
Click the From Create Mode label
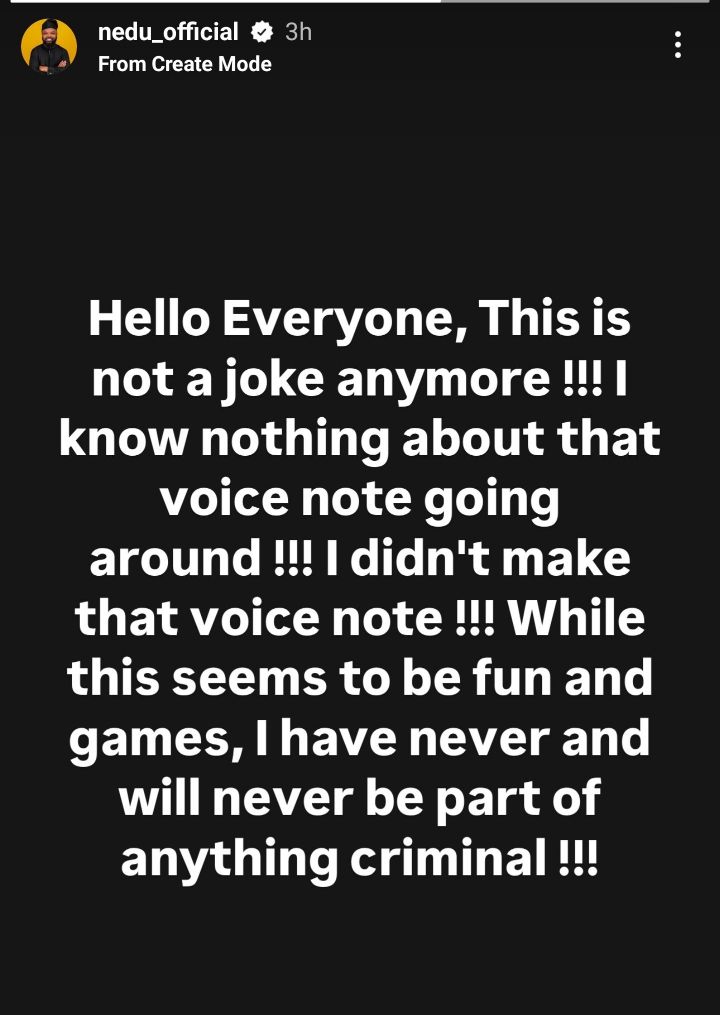click(185, 63)
